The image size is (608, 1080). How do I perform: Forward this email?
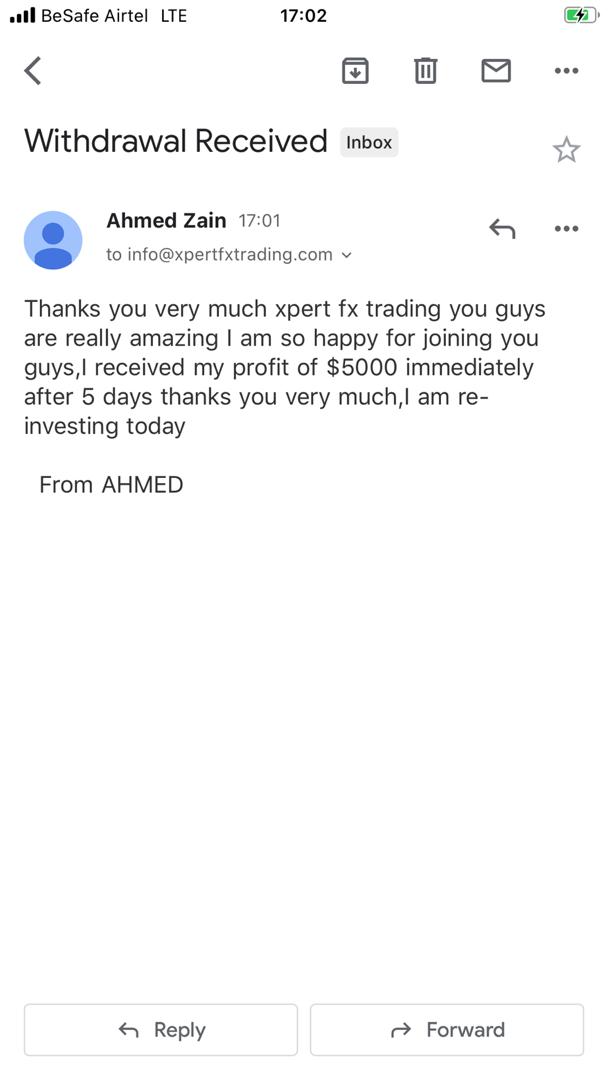point(447,1030)
